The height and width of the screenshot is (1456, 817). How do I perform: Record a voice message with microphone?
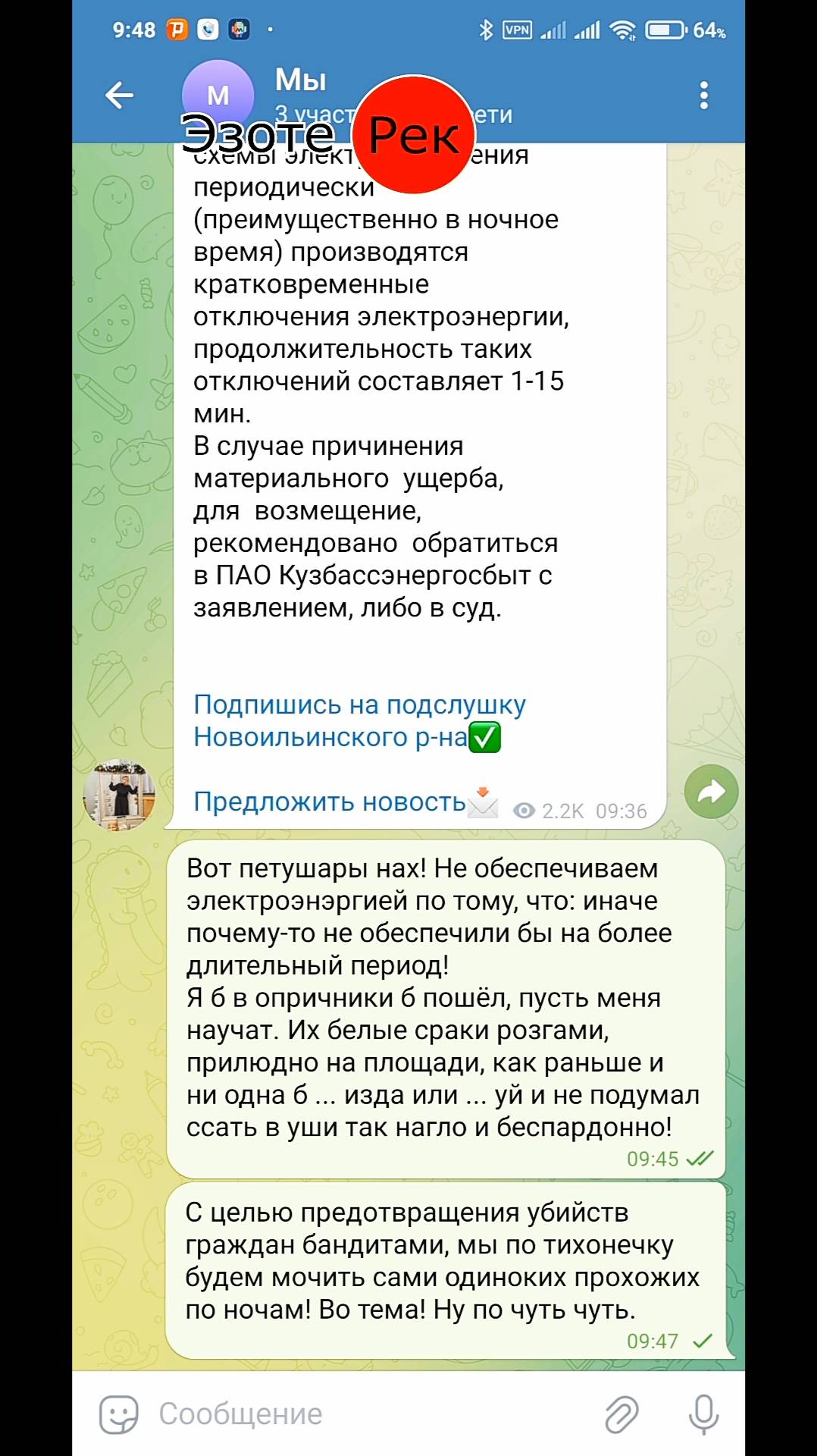click(703, 1414)
